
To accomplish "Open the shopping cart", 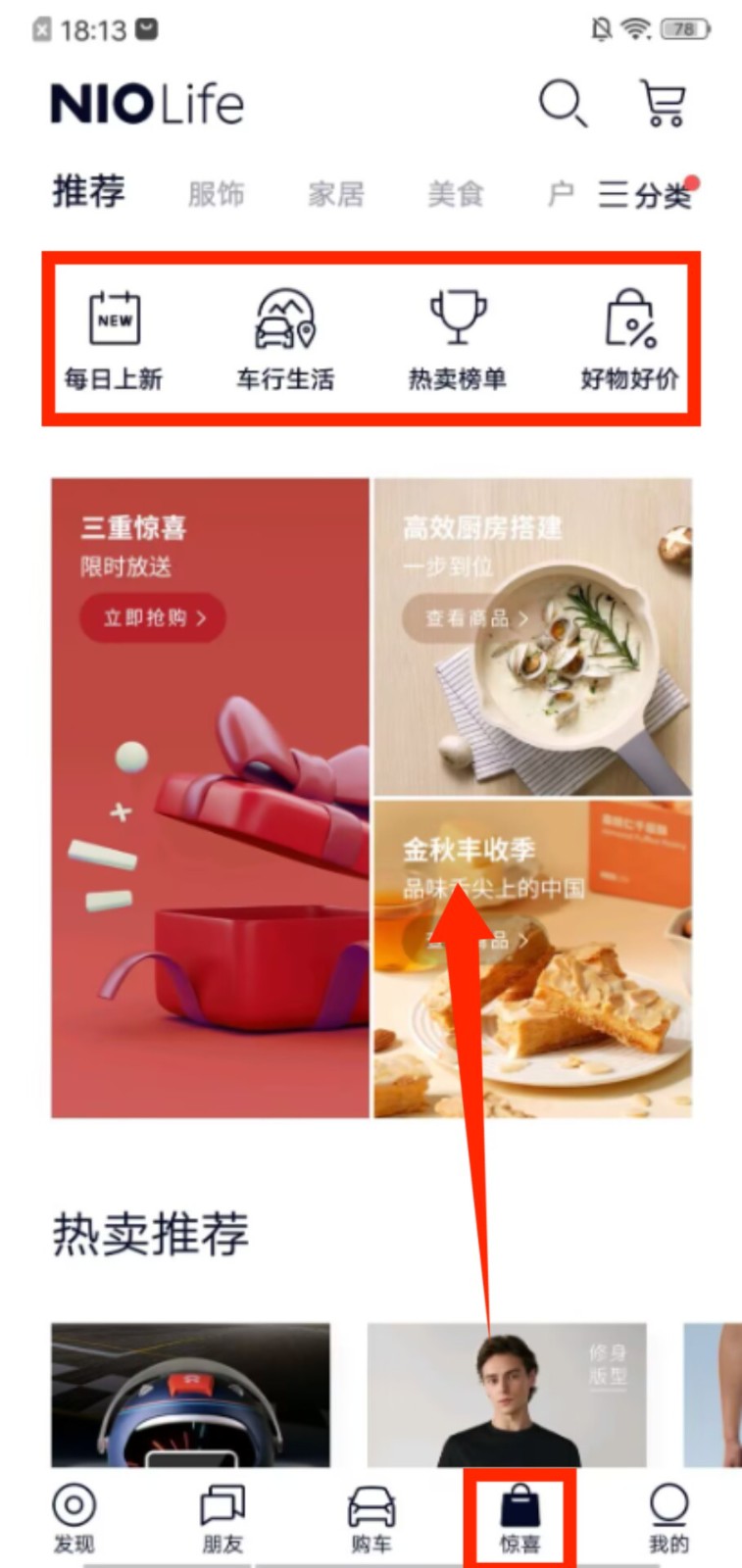I will coord(663,103).
